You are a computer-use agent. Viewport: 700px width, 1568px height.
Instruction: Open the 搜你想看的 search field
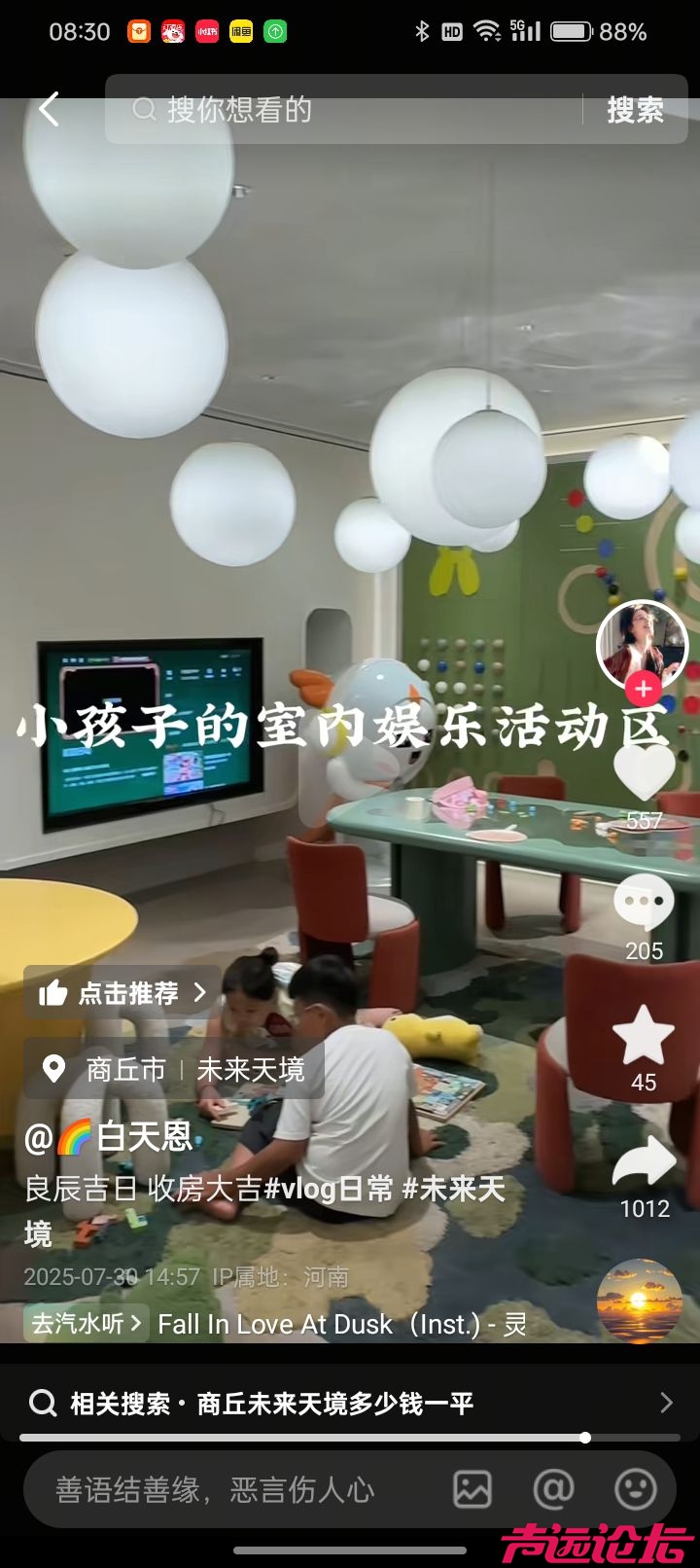(350, 110)
